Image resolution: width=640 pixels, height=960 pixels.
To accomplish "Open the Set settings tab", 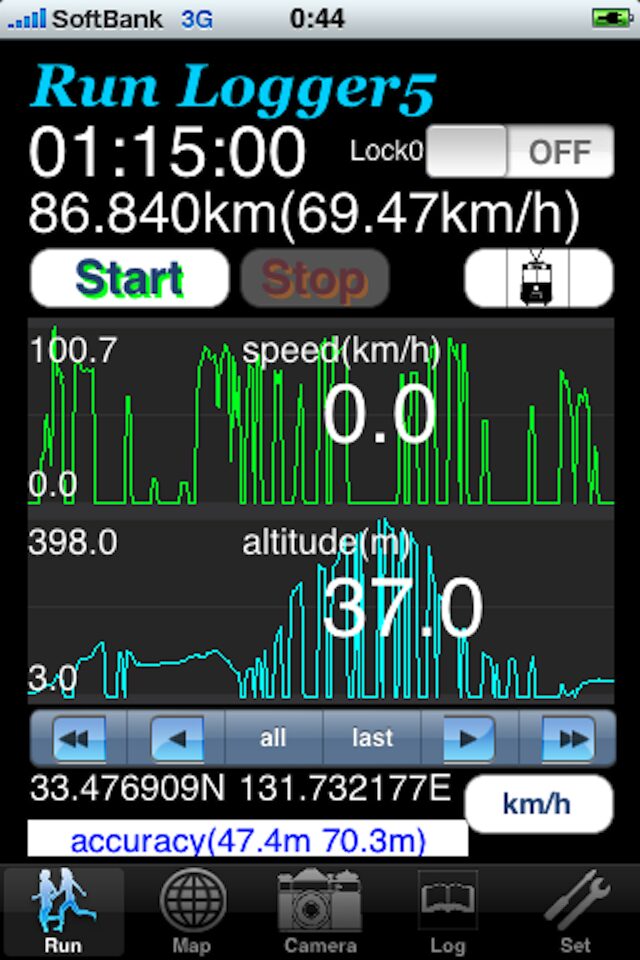I will [575, 911].
